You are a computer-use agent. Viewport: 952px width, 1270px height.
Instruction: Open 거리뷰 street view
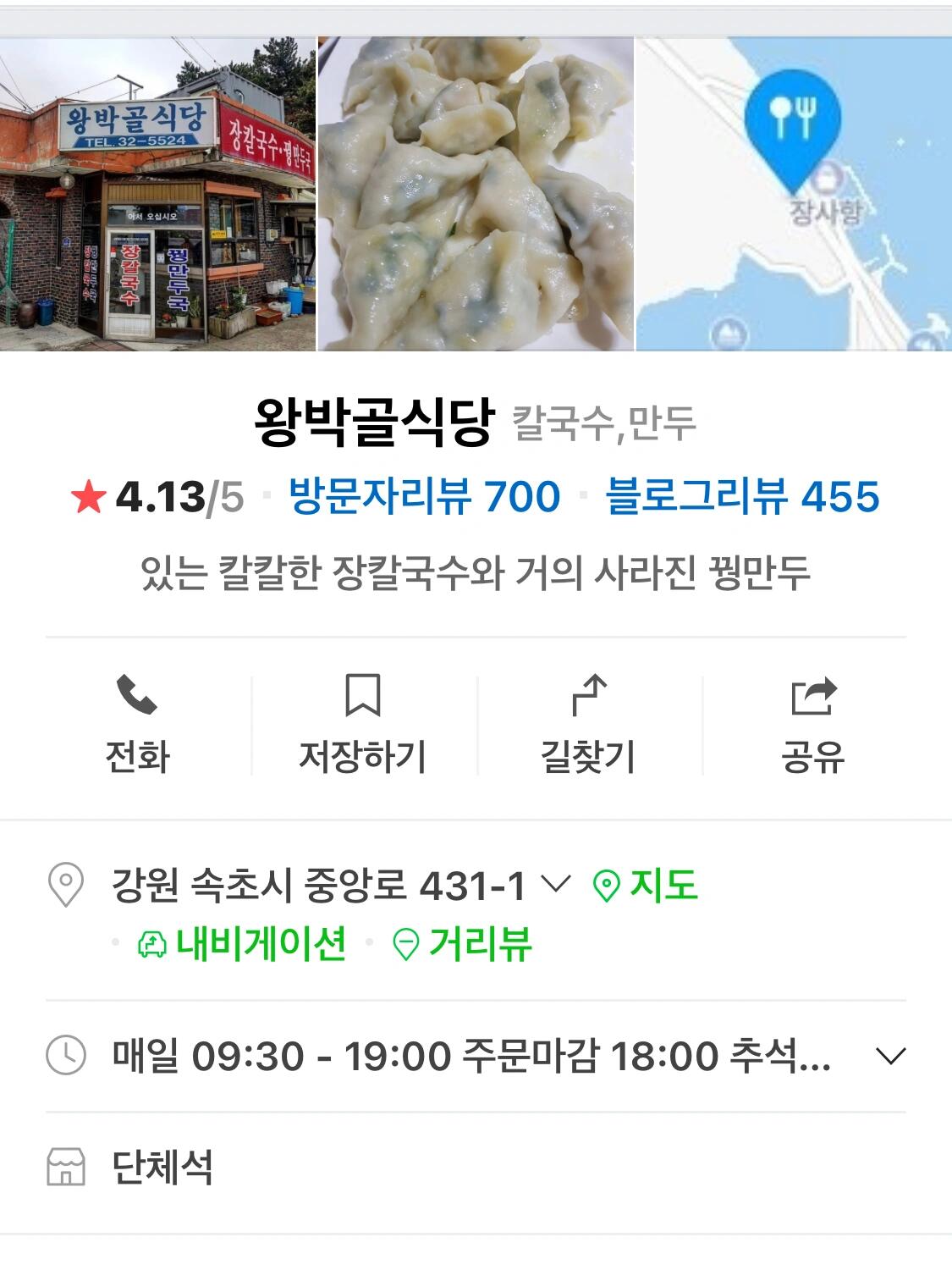click(x=464, y=943)
